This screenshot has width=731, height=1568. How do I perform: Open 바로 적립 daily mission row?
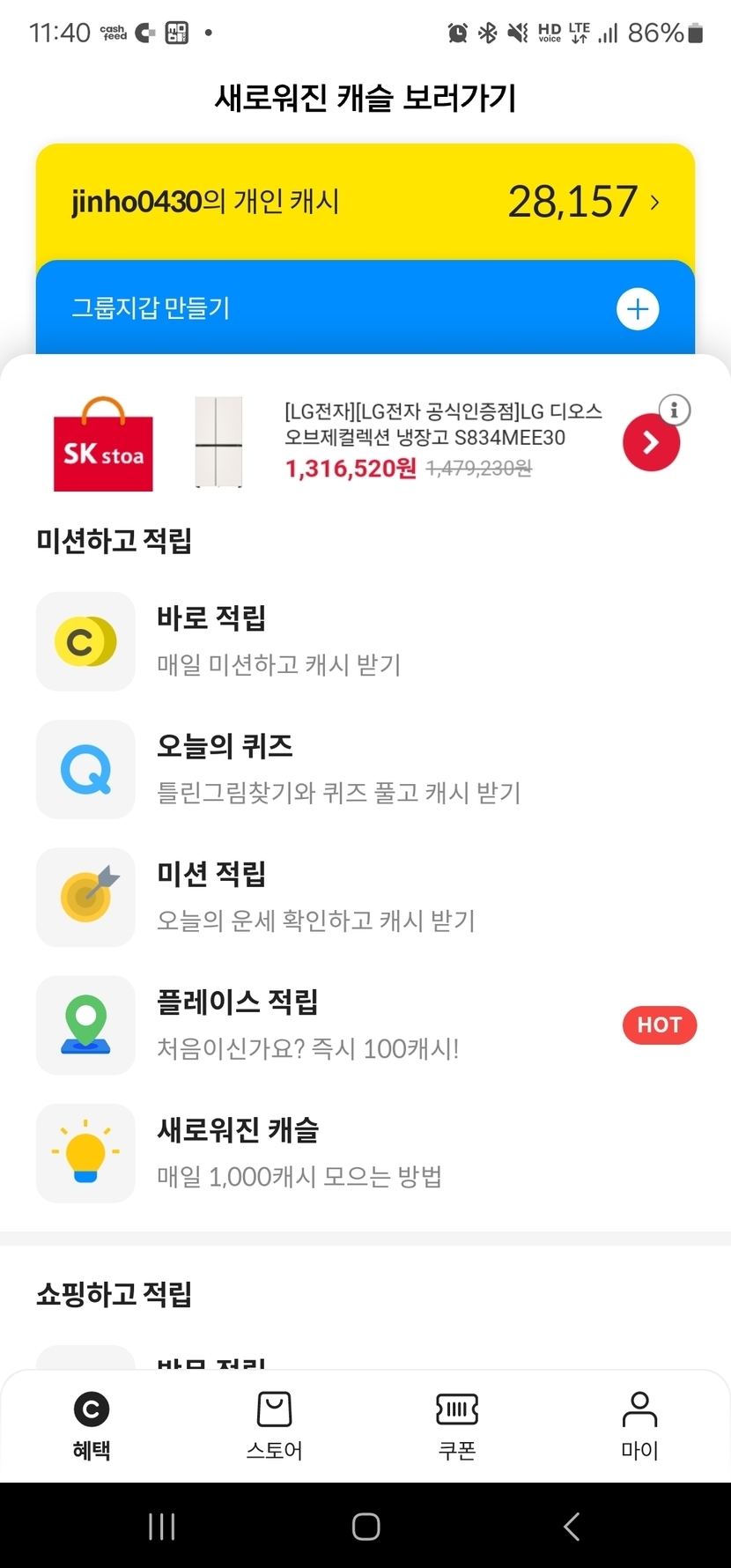click(x=365, y=641)
